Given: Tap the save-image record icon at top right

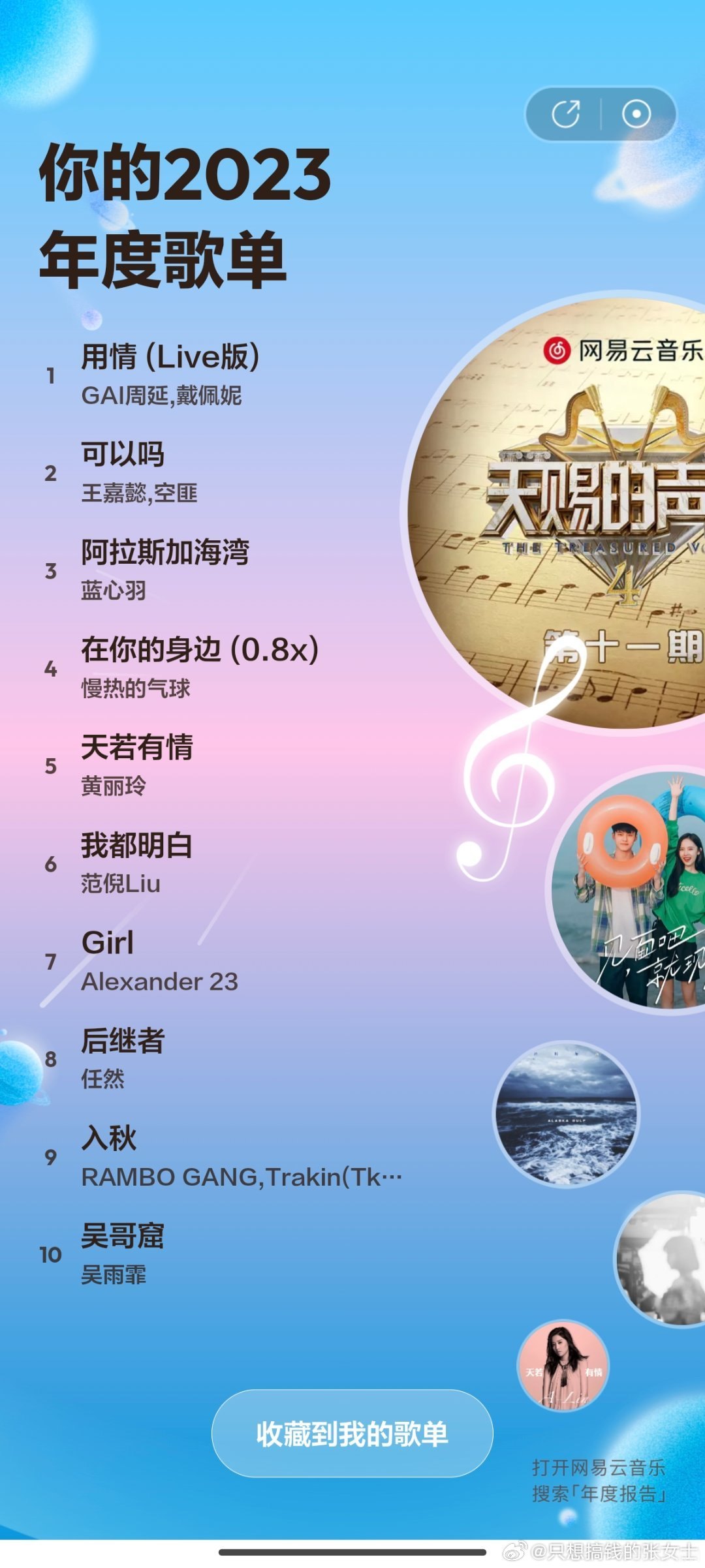Looking at the screenshot, I should pyautogui.click(x=636, y=112).
